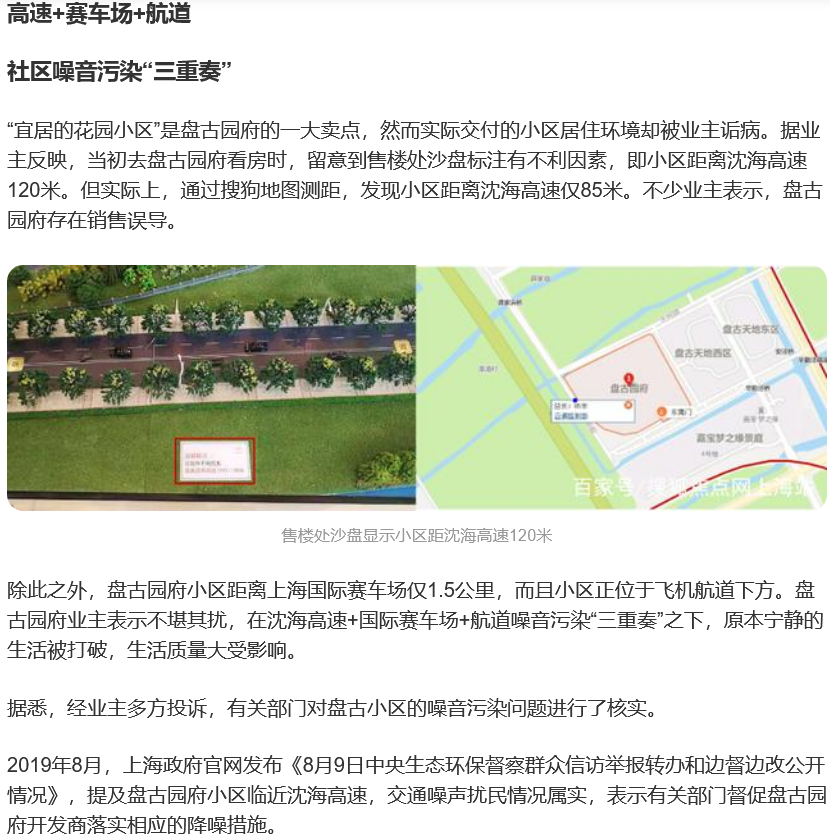Open the sand table and map image
The width and height of the screenshot is (830, 835).
coord(416,387)
